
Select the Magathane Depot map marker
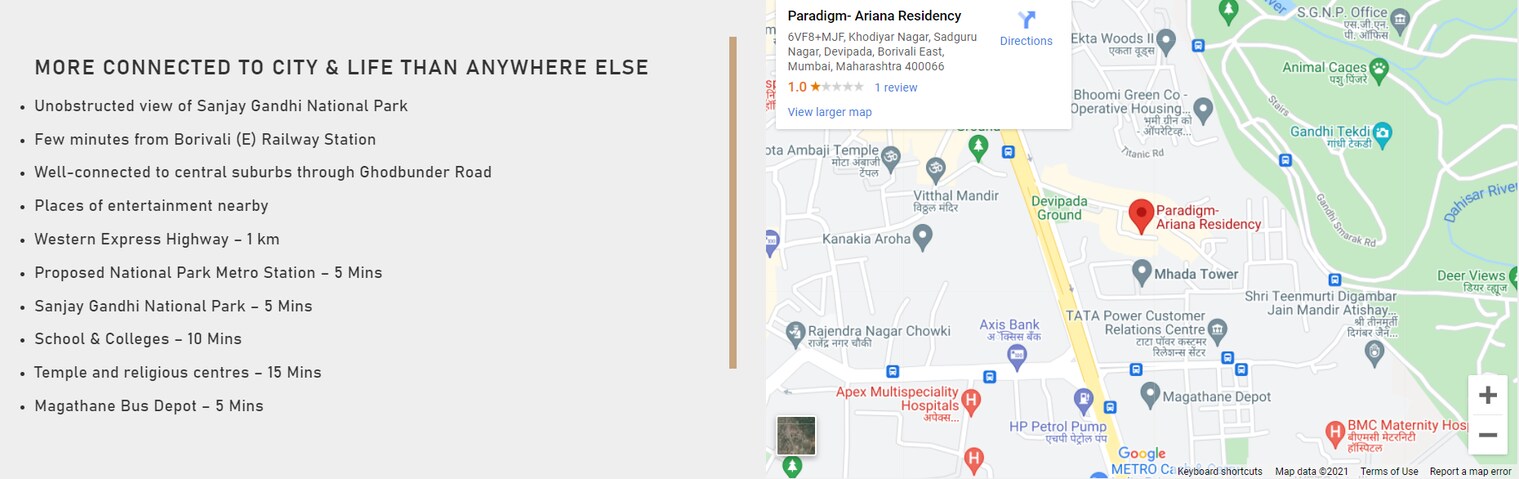pos(1150,396)
